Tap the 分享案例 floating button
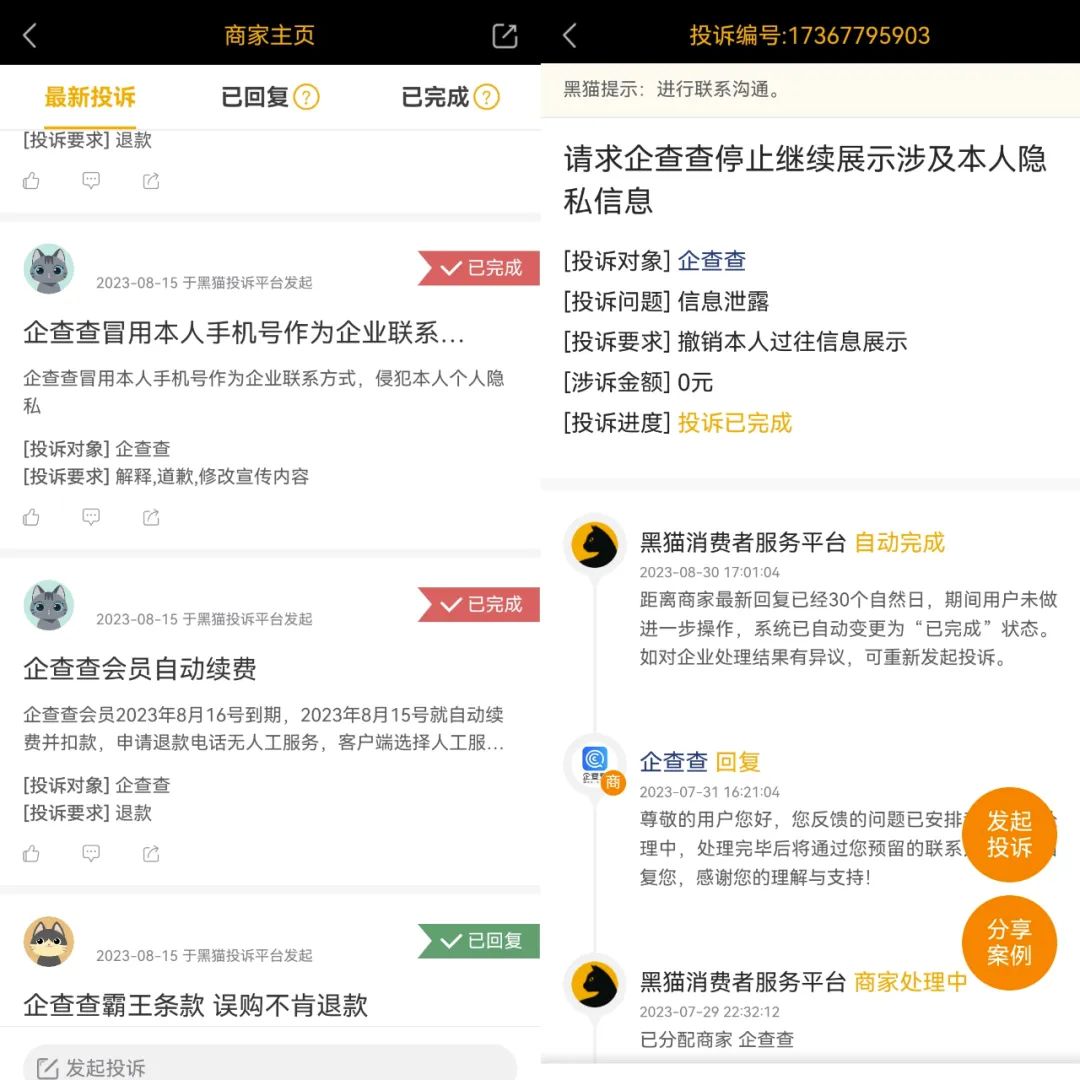The height and width of the screenshot is (1080, 1080). [1009, 942]
